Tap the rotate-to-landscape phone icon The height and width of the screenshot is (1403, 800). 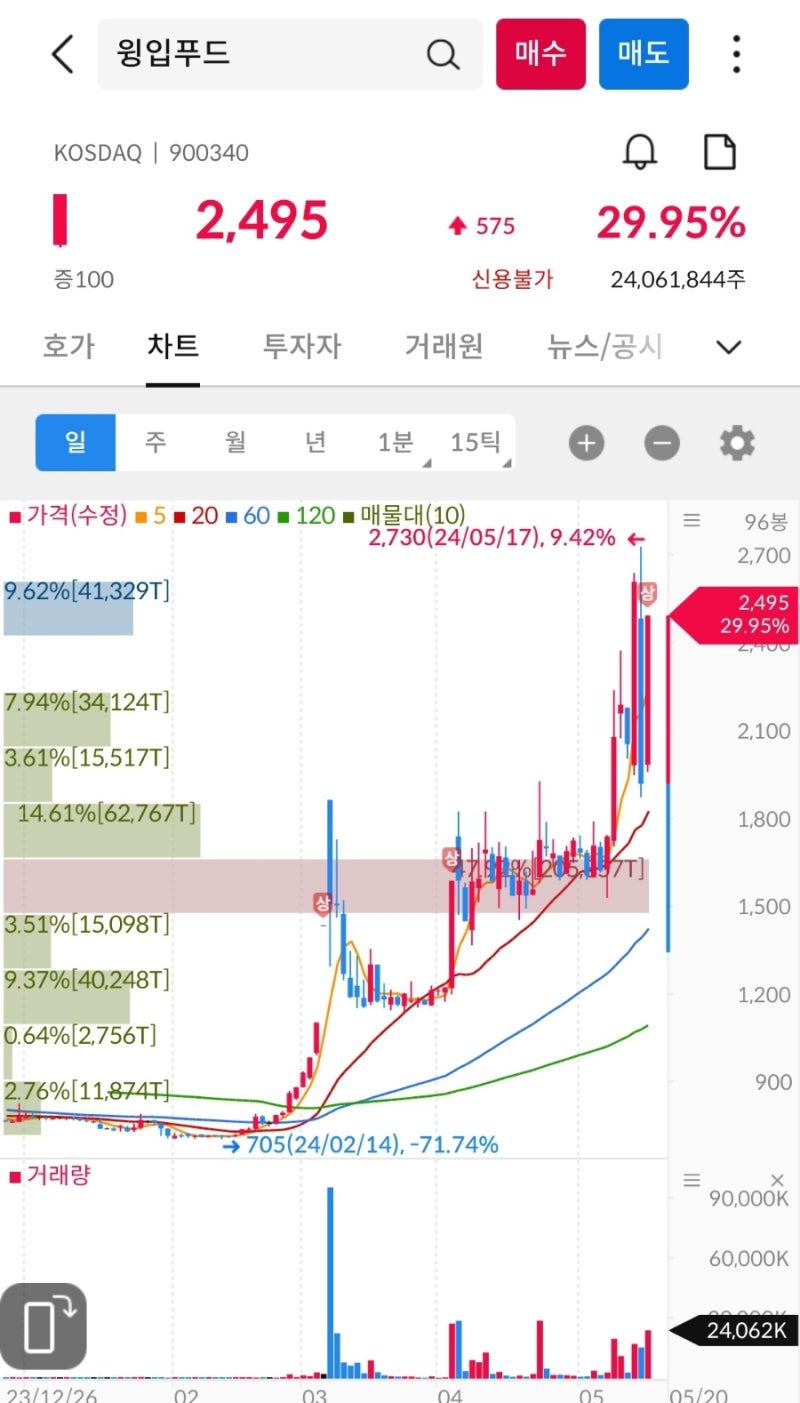point(42,1324)
